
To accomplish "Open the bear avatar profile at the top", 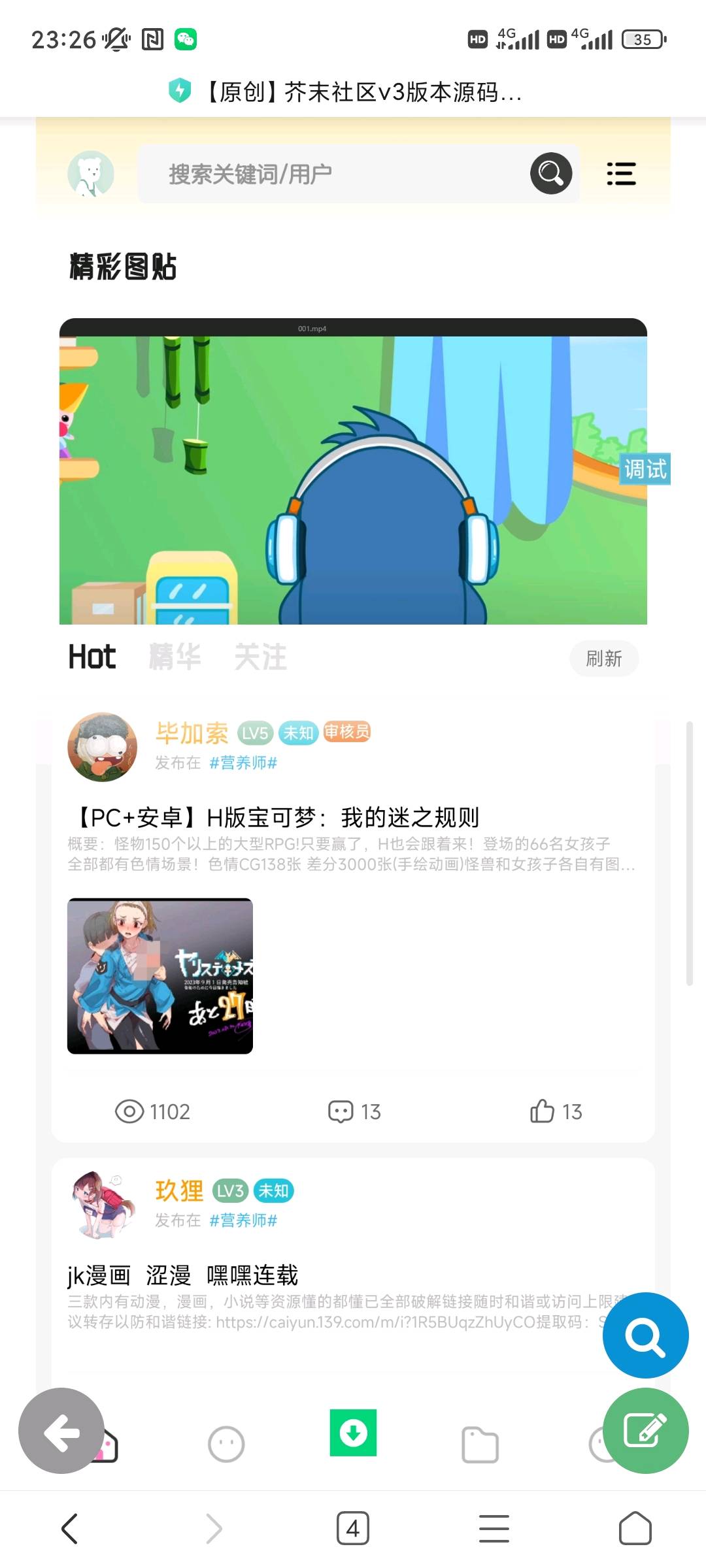I will [91, 174].
